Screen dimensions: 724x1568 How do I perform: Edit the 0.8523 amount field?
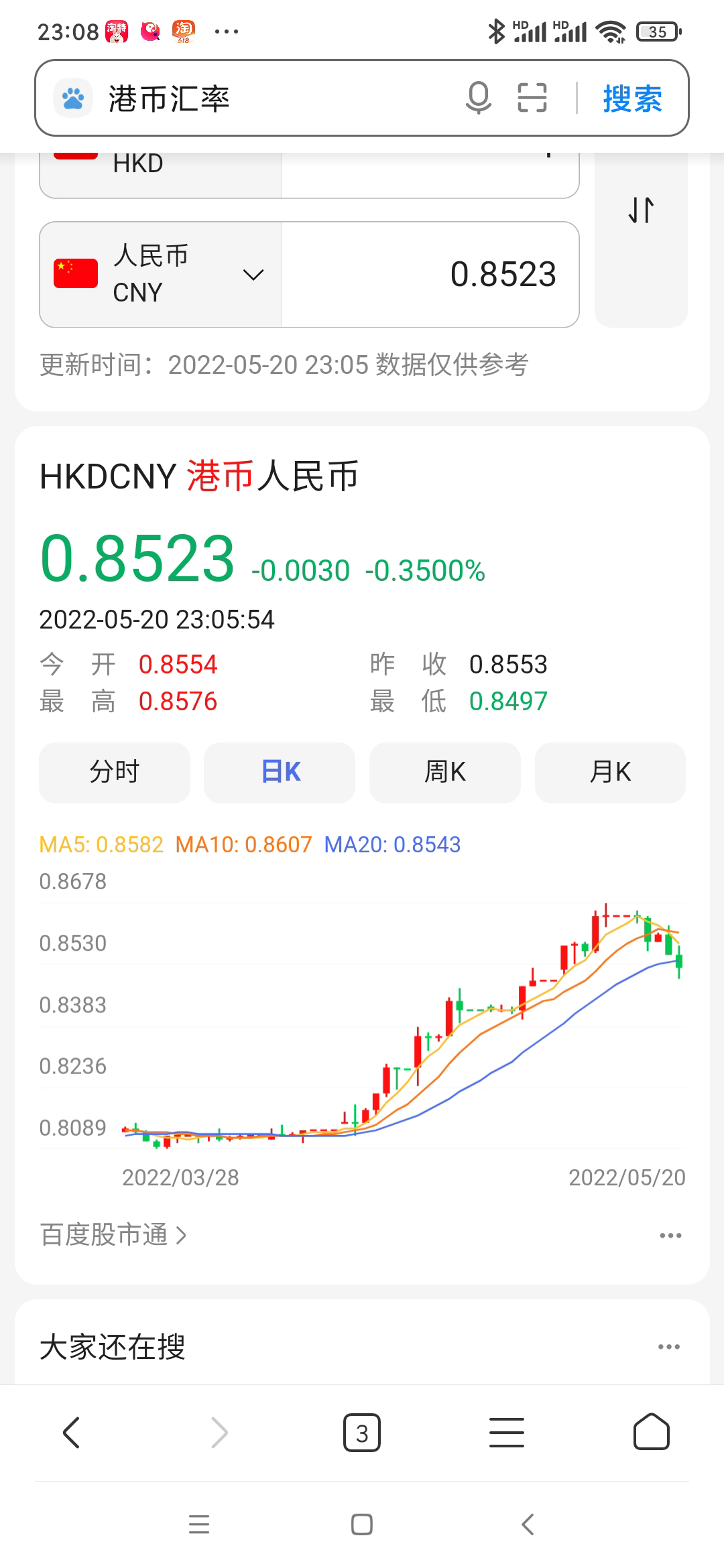click(430, 274)
